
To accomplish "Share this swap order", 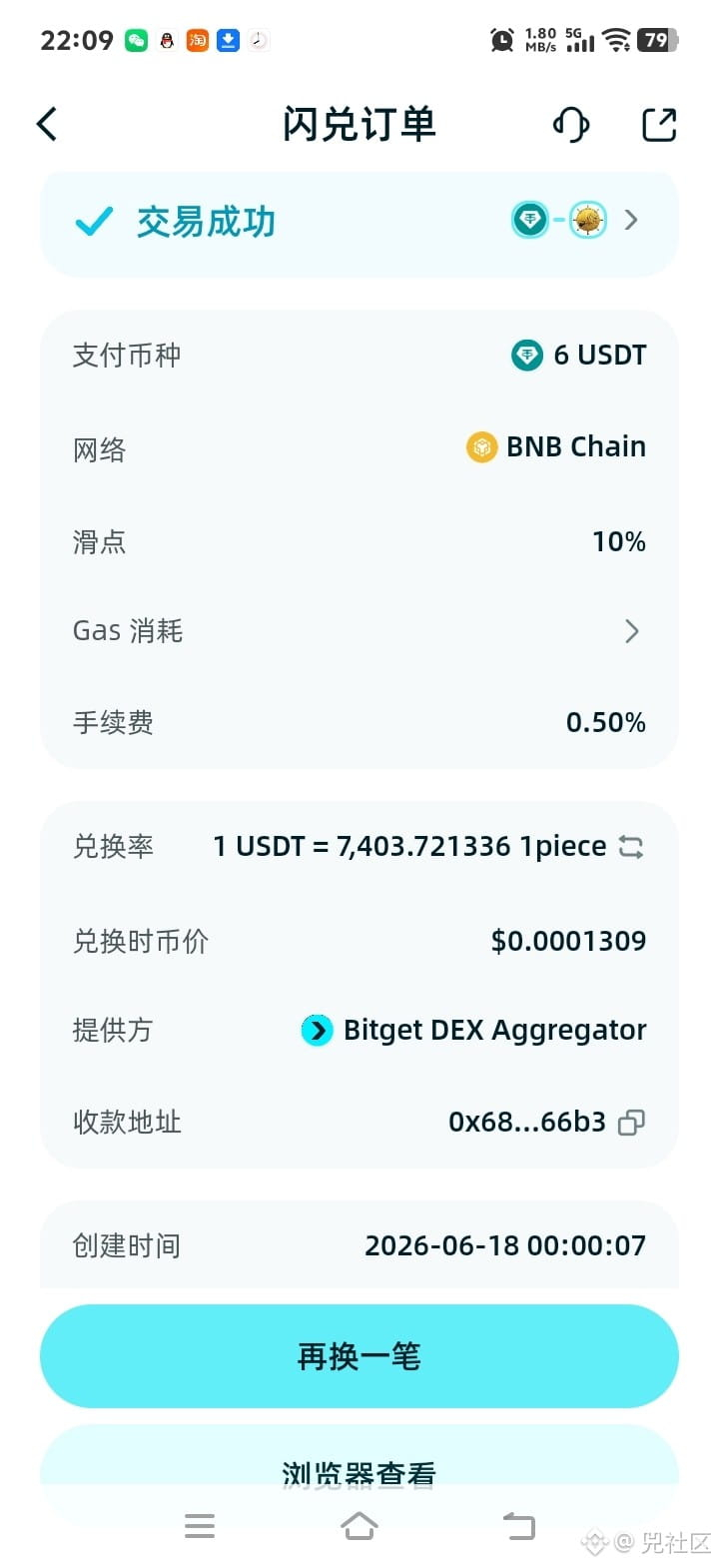I will pyautogui.click(x=659, y=125).
